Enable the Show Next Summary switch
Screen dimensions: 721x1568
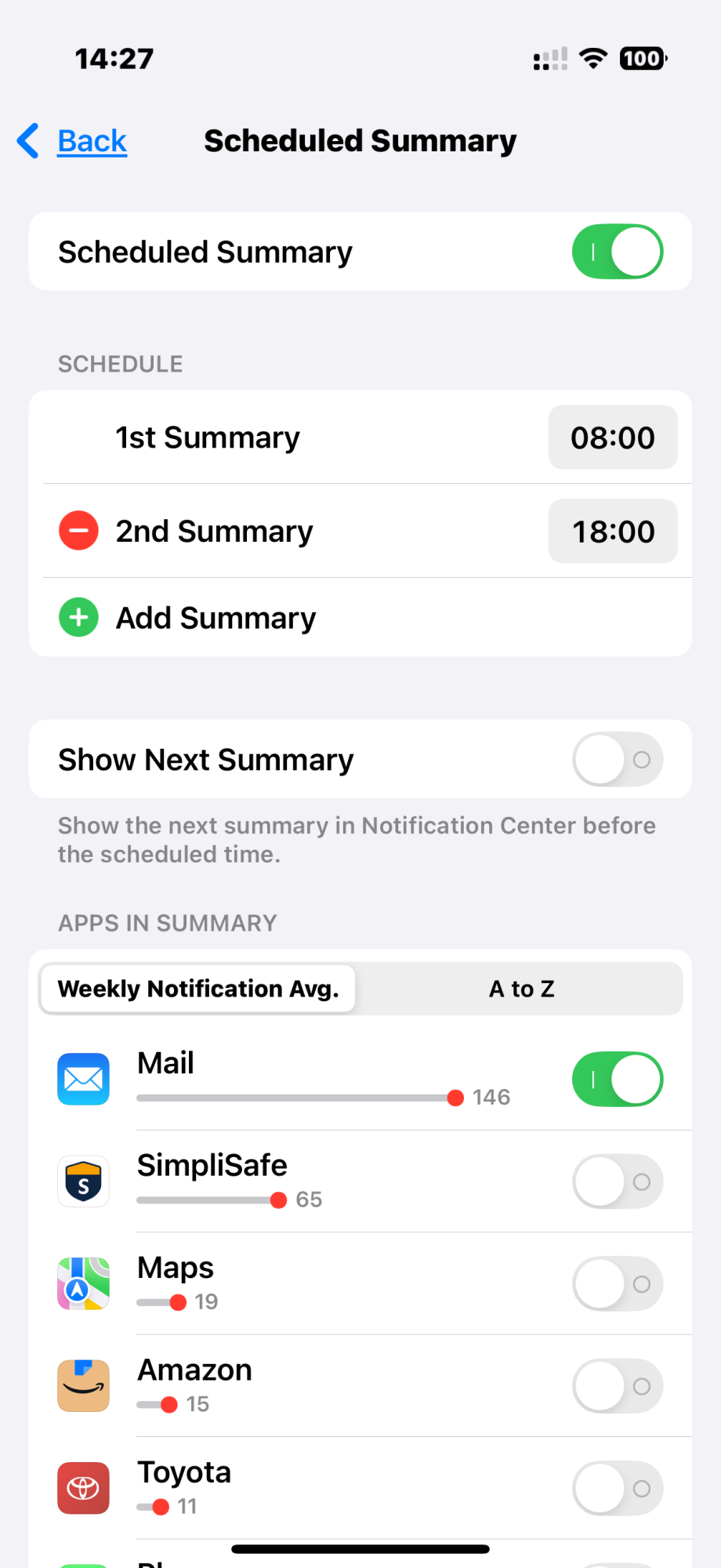(617, 760)
